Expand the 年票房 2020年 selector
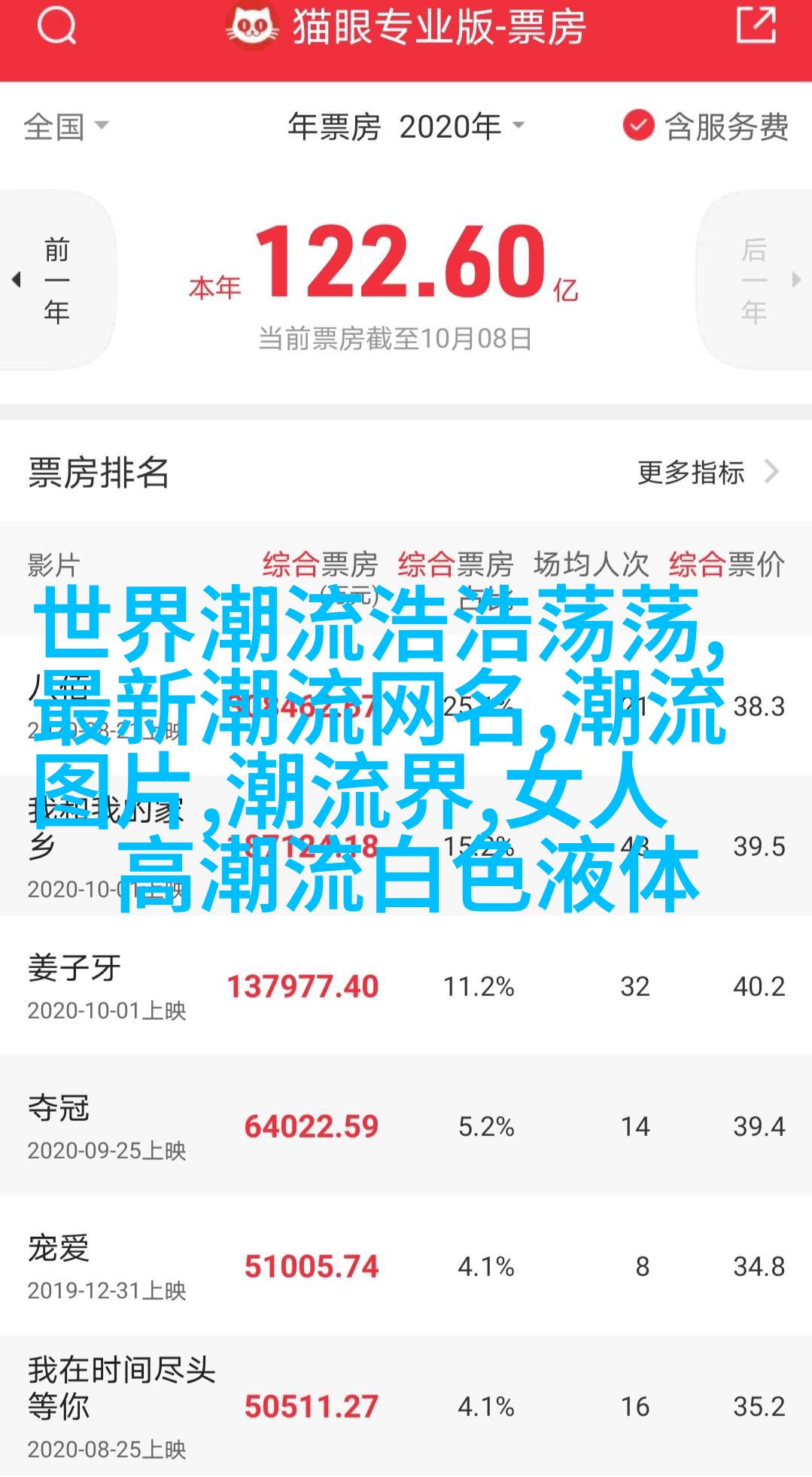This screenshot has width=812, height=1477. coord(406,126)
